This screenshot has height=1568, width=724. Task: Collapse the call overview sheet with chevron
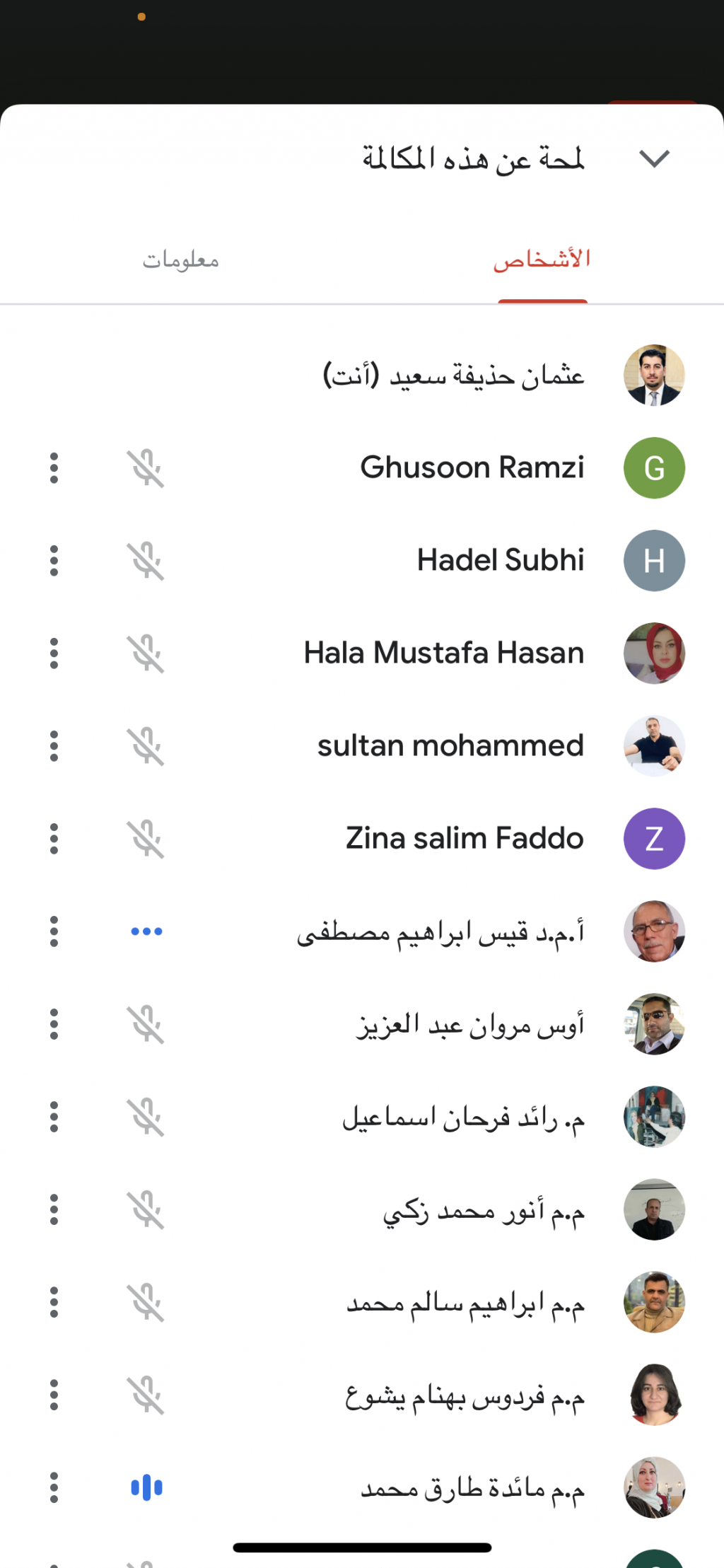click(x=654, y=158)
